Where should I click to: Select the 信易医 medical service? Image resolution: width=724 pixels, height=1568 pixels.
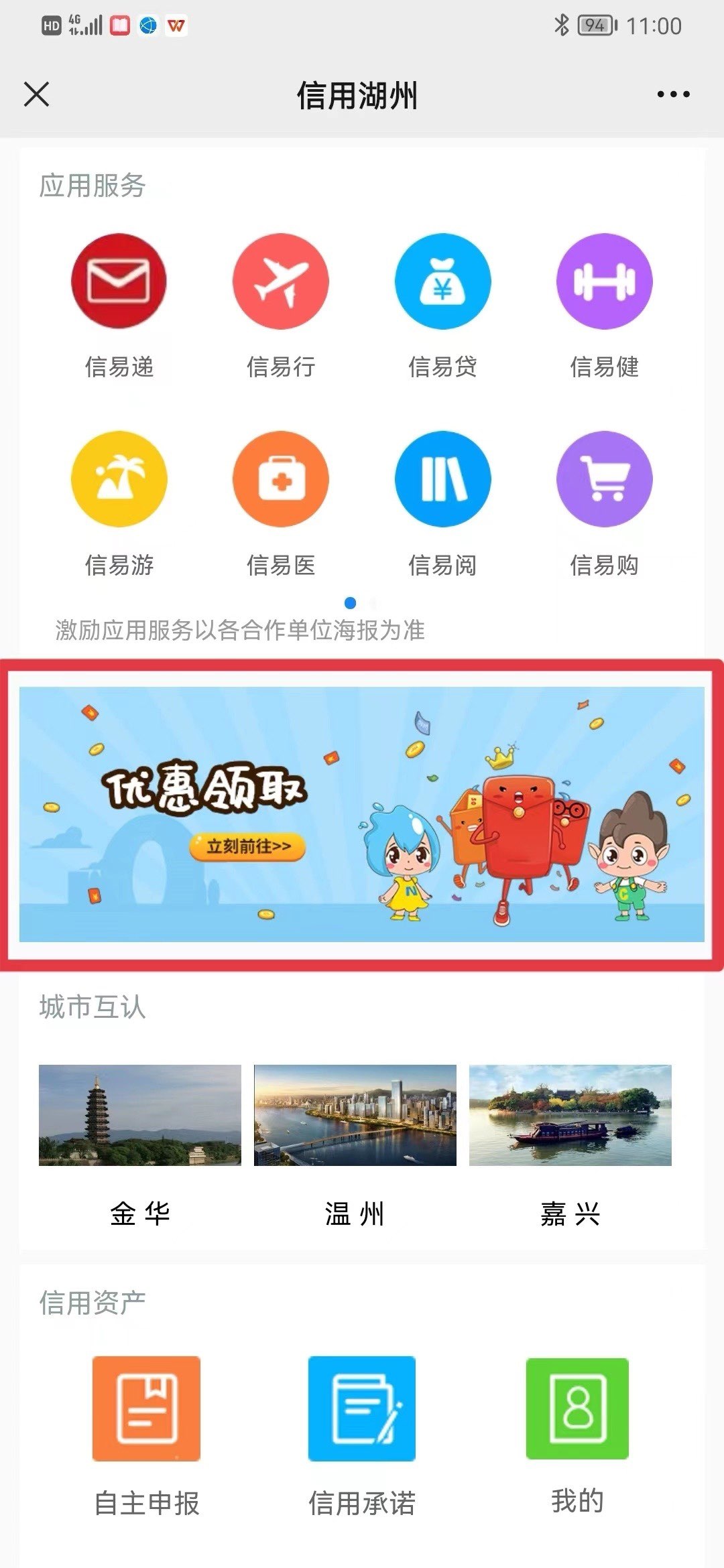coord(281,479)
